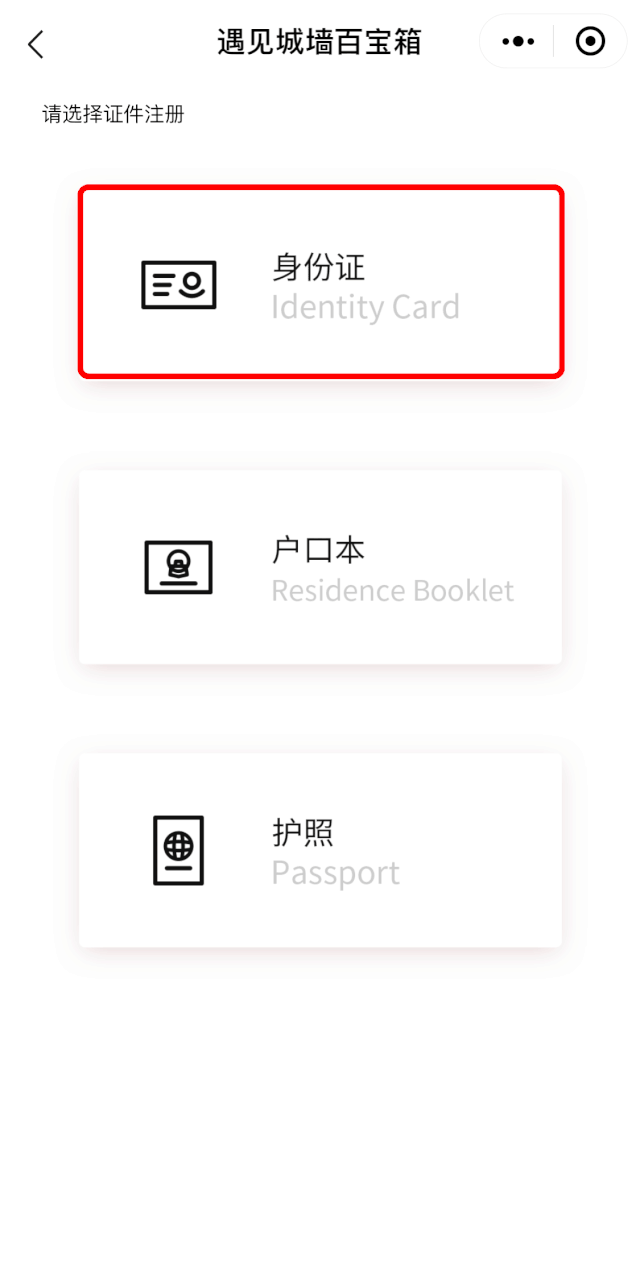Close the mini program via the circle icon
Screen dimensions: 640x1286
pos(590,42)
